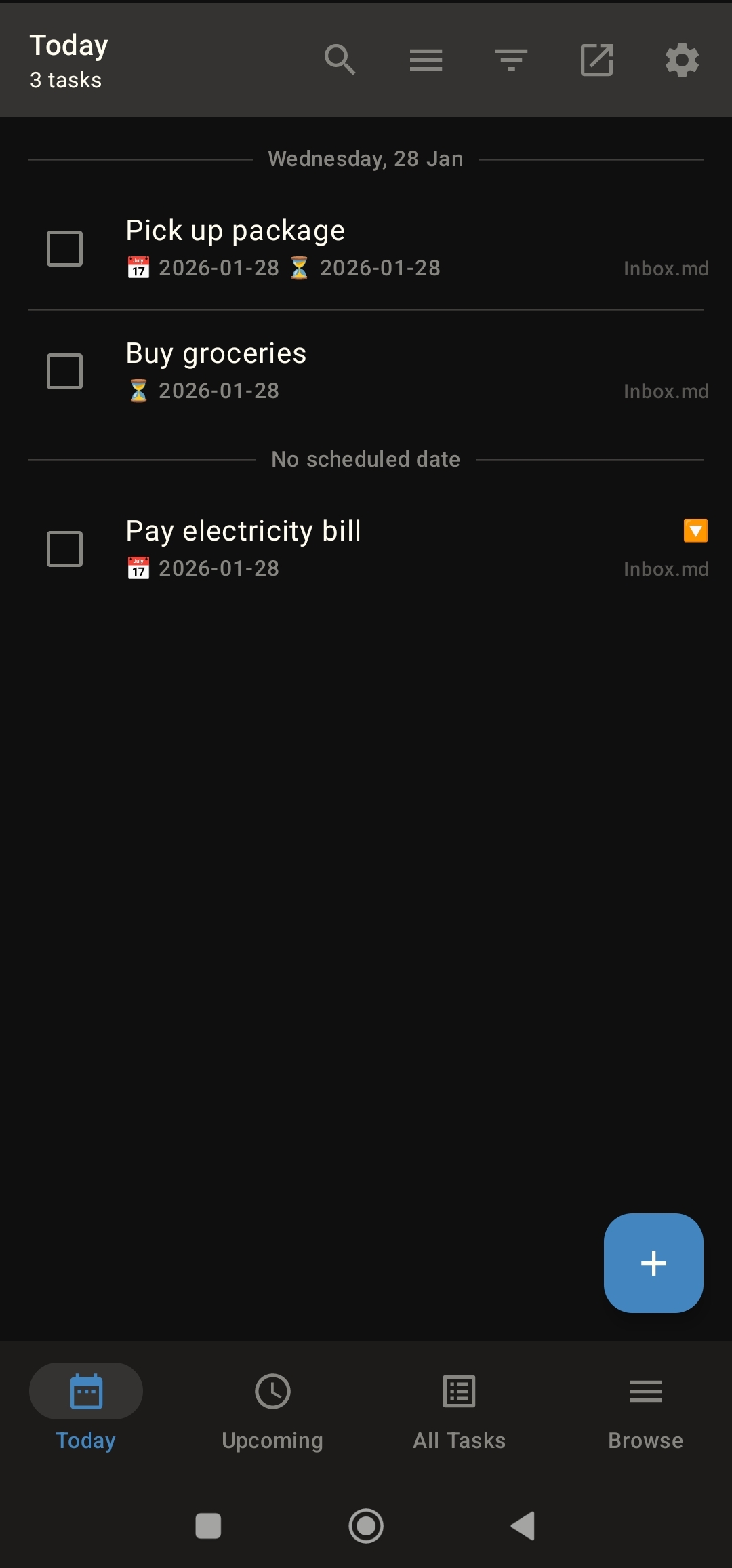
Task: Go to the Browse tab
Action: point(645,1408)
